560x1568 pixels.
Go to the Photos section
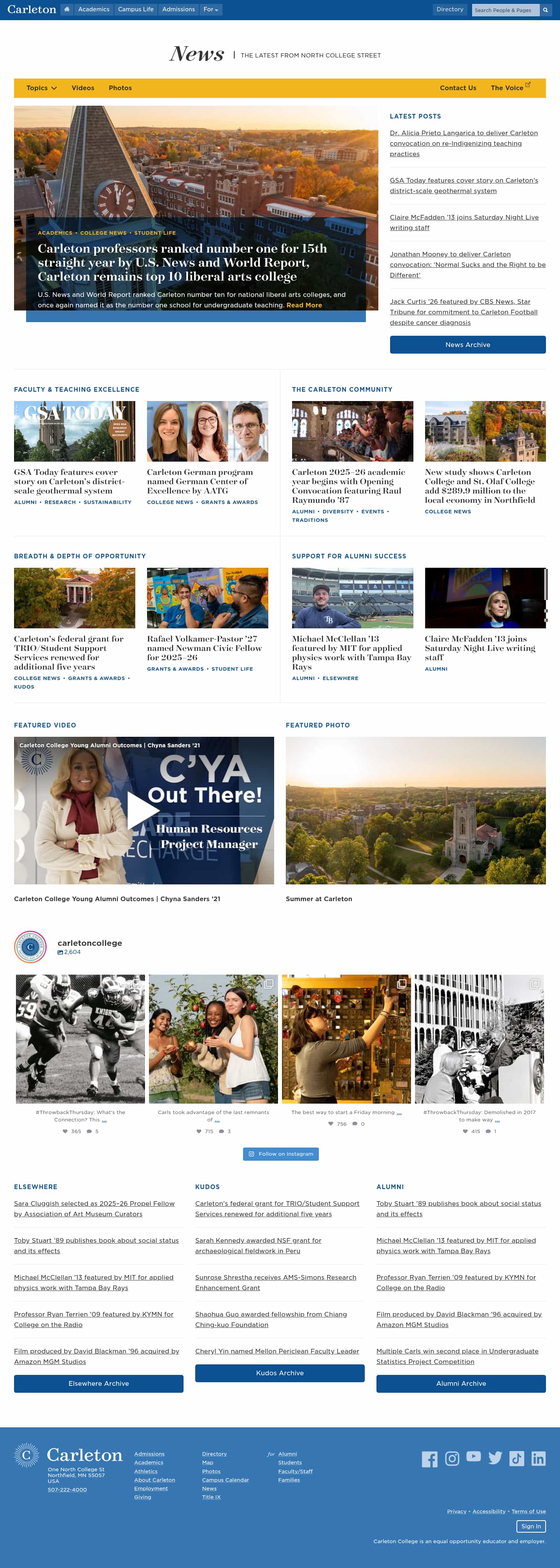(x=120, y=88)
